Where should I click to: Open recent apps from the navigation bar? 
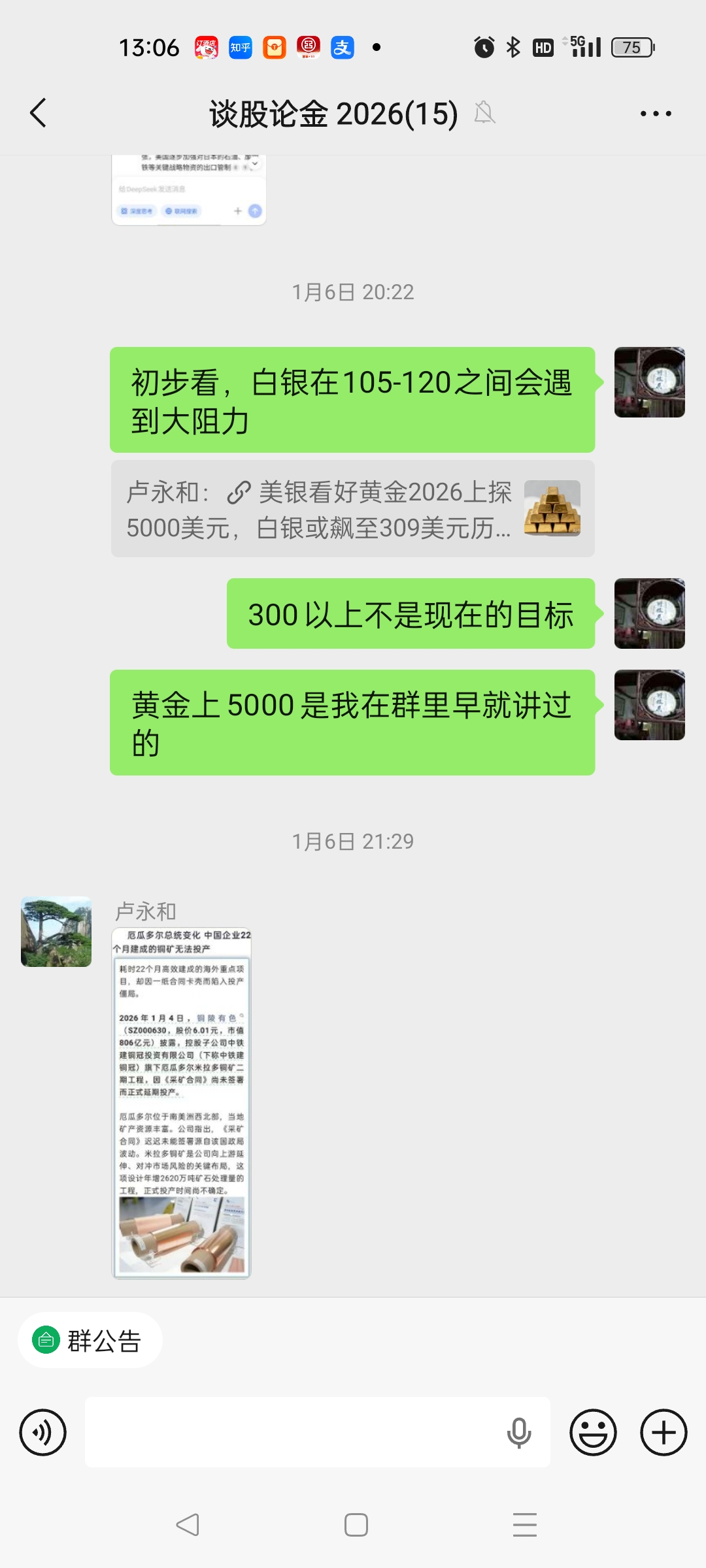[524, 1525]
